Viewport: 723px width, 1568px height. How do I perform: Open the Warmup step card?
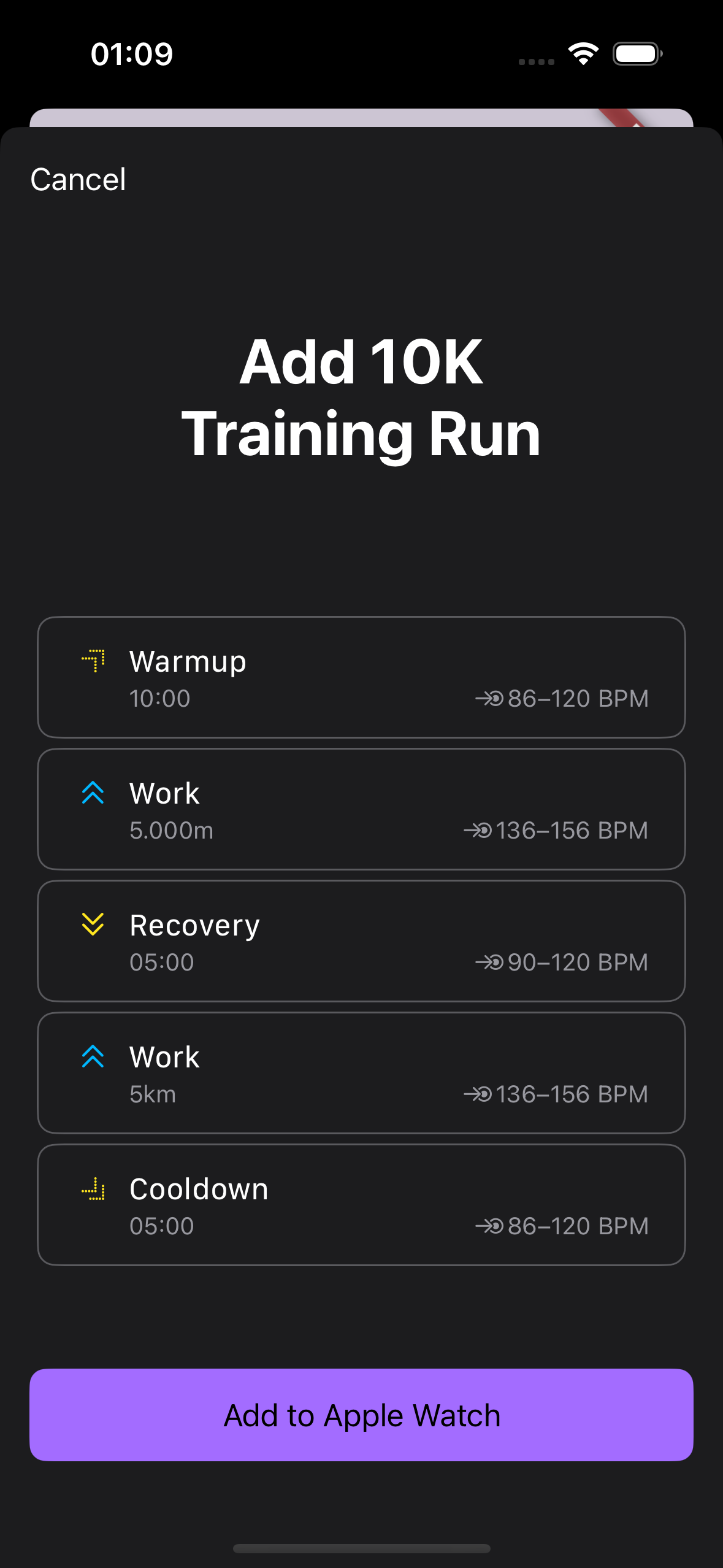point(361,677)
